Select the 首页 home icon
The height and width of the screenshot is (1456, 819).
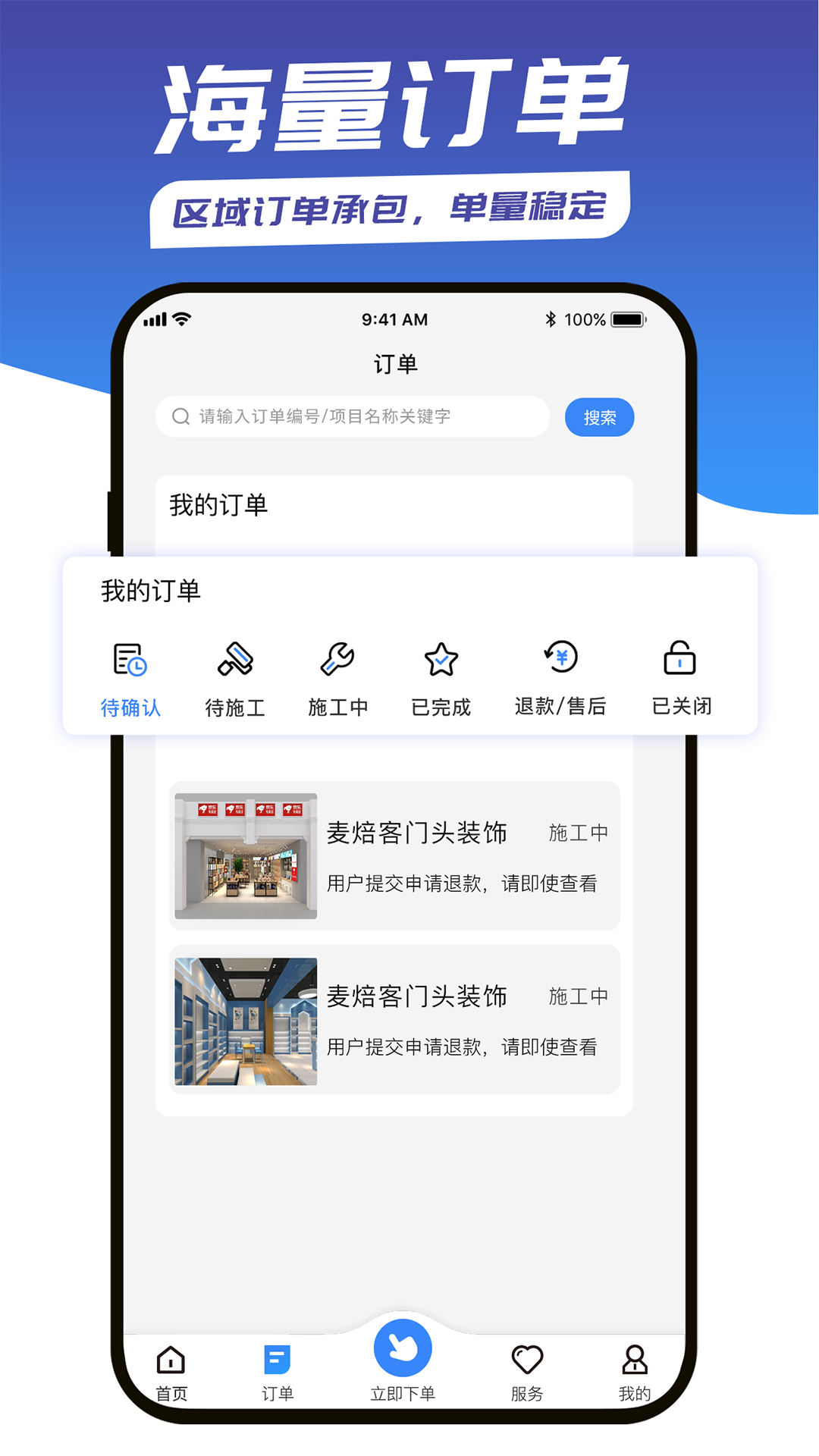(170, 1355)
